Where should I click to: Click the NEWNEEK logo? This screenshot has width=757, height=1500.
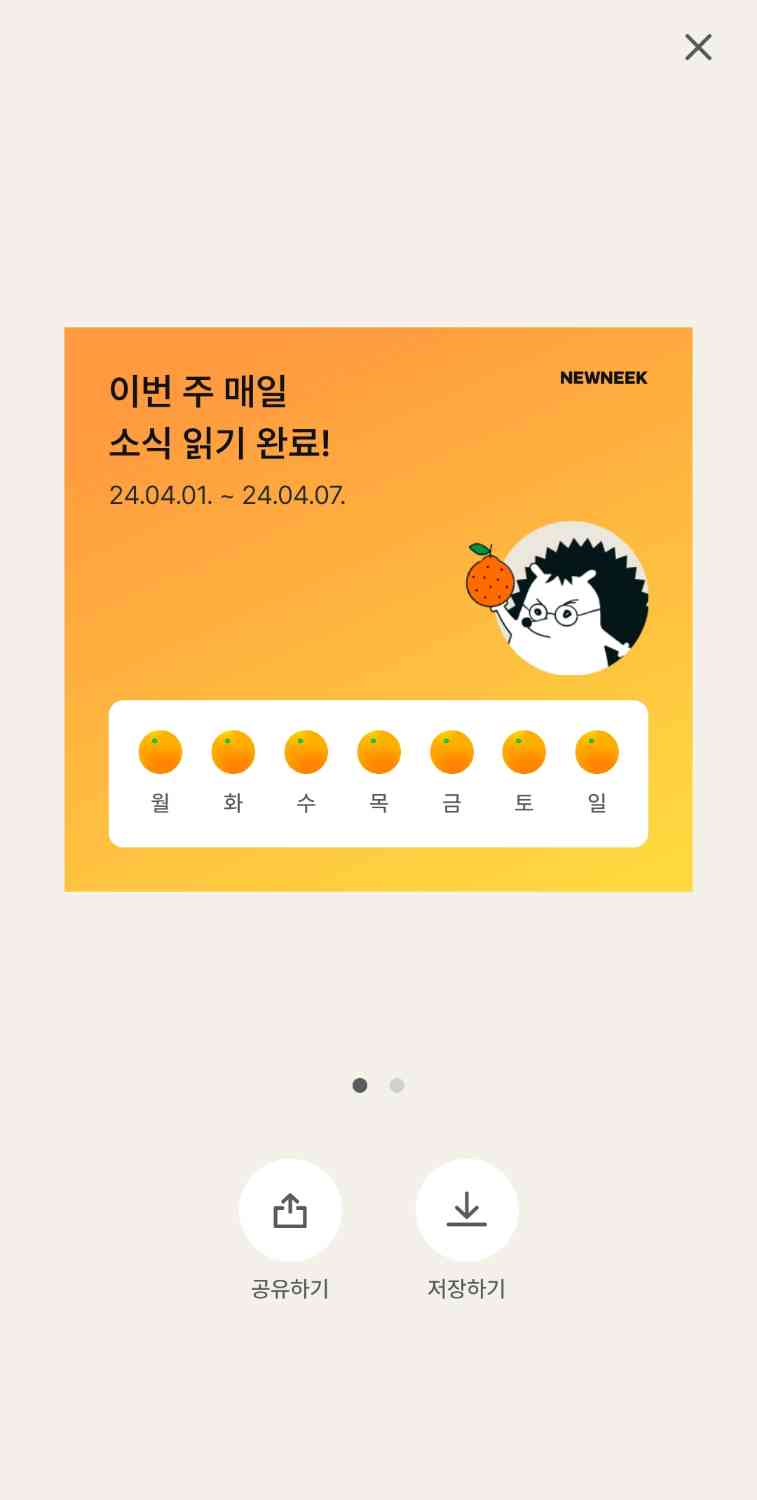point(603,378)
